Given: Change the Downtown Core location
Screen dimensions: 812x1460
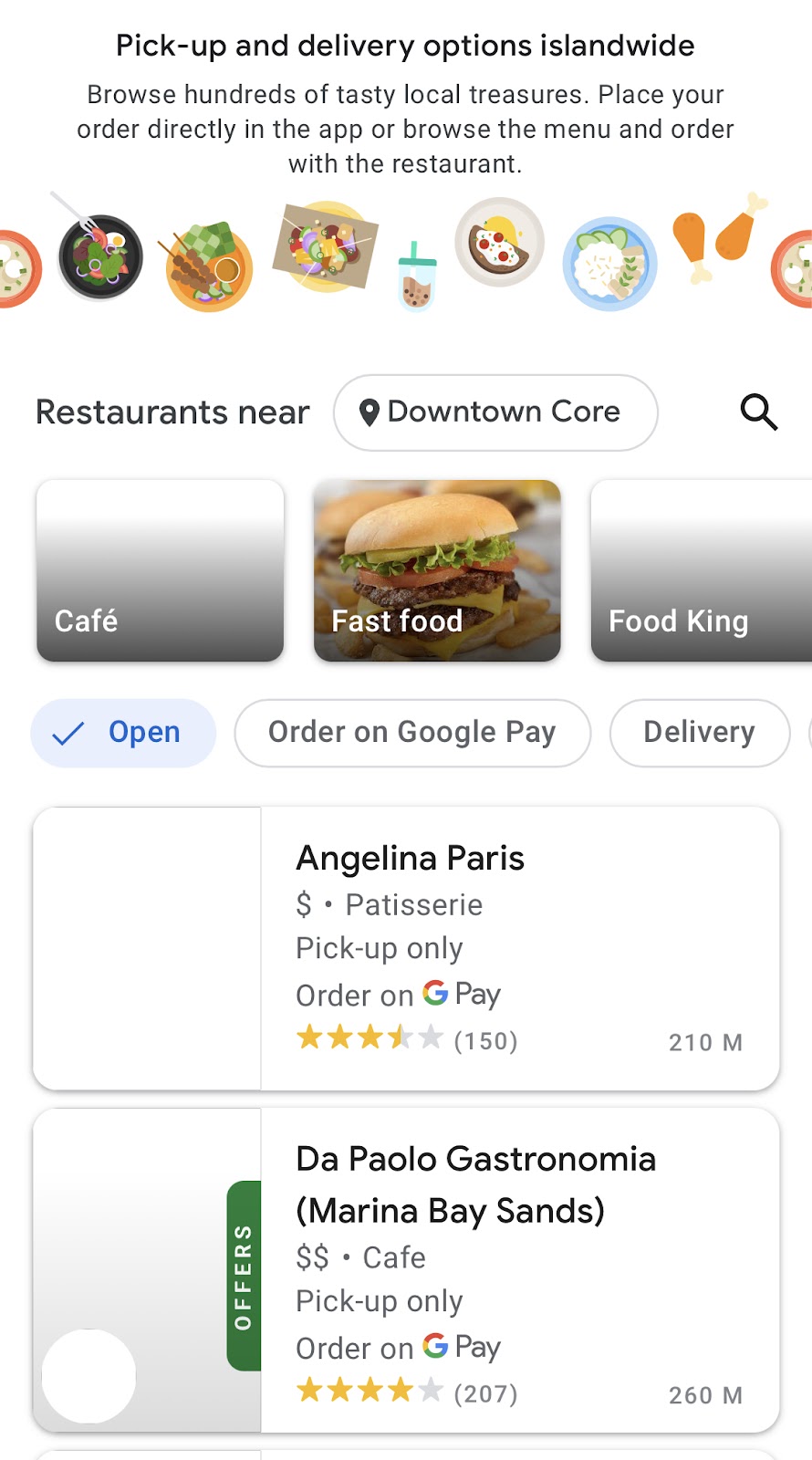Looking at the screenshot, I should pyautogui.click(x=495, y=412).
